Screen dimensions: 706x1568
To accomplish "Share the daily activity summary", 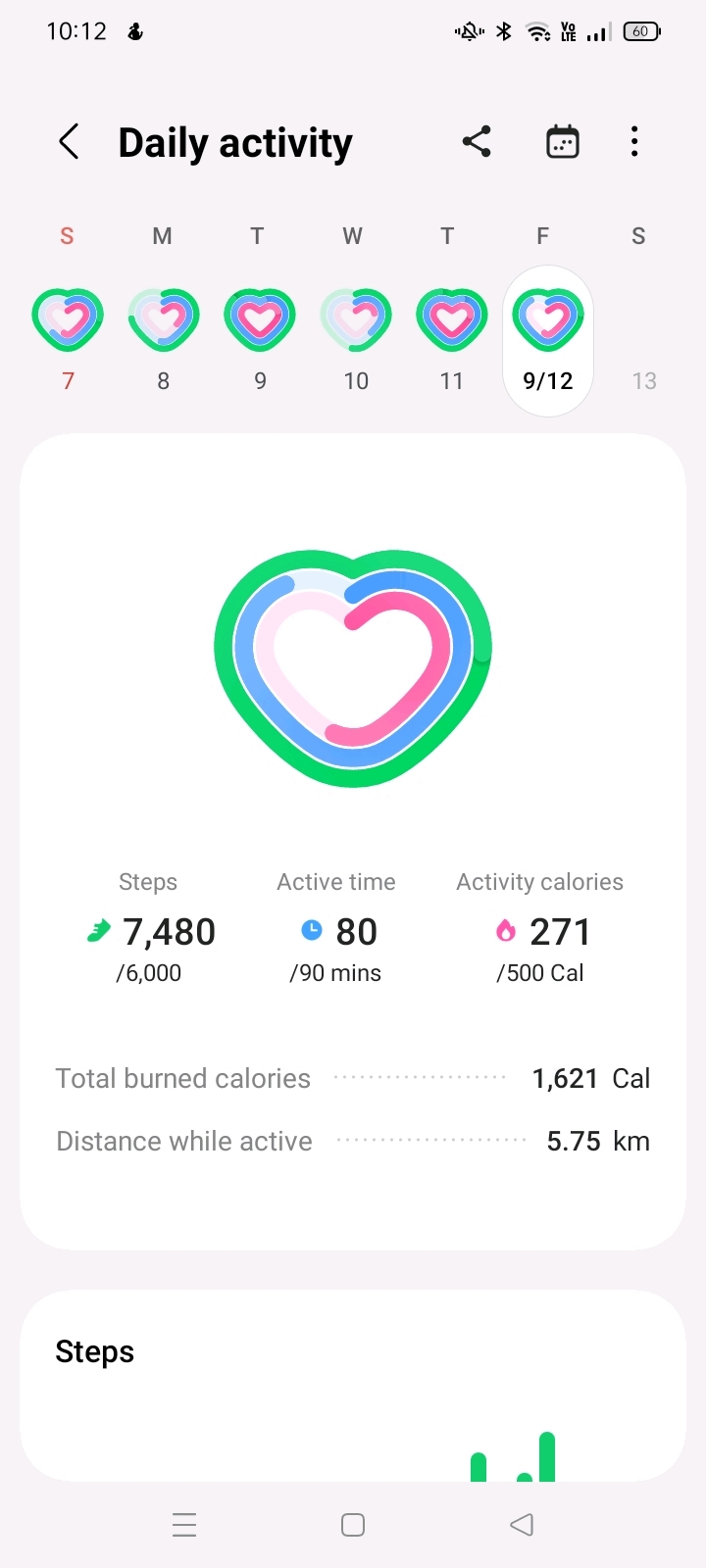I will pos(477,142).
